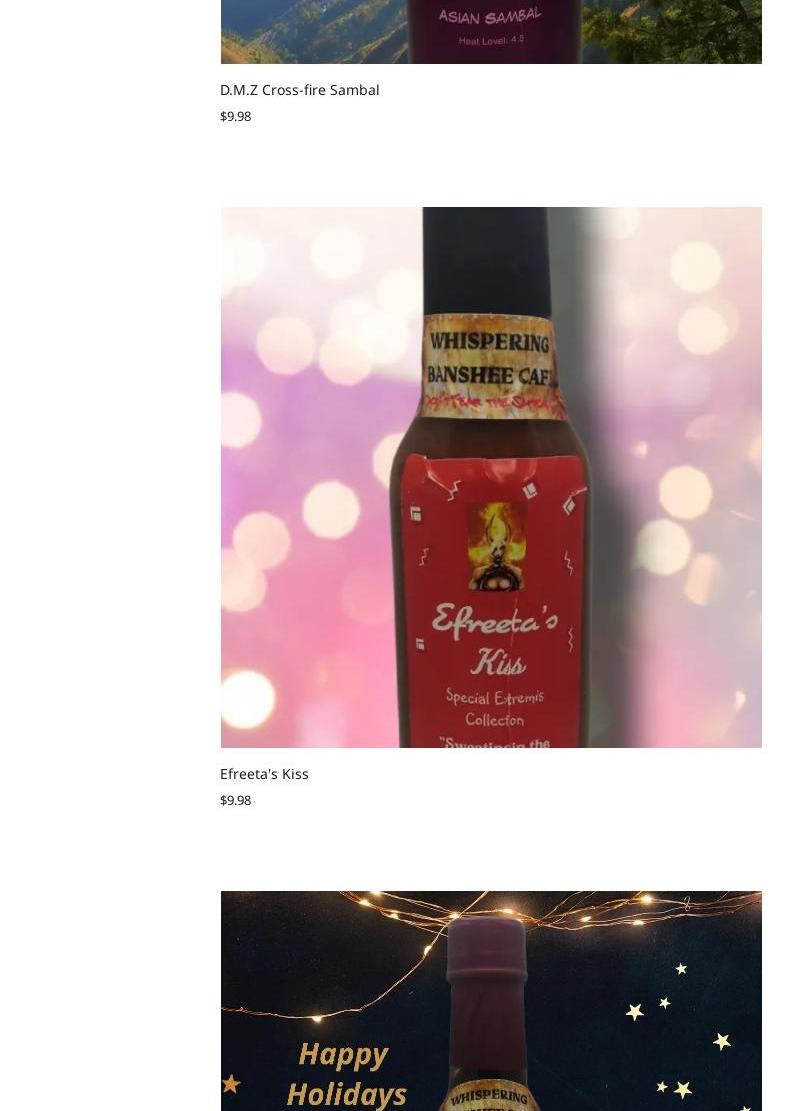
Task: Open the Efreeta's Kiss product image
Action: pos(490,477)
